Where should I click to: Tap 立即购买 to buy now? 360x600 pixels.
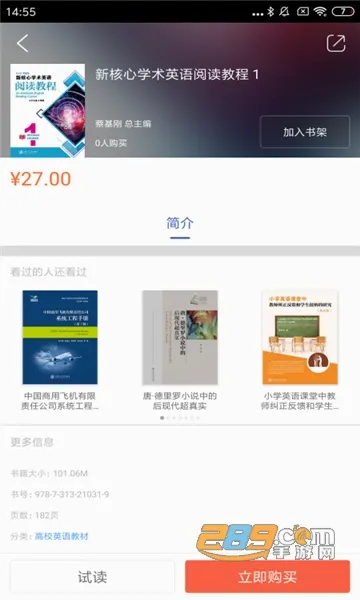(267, 577)
